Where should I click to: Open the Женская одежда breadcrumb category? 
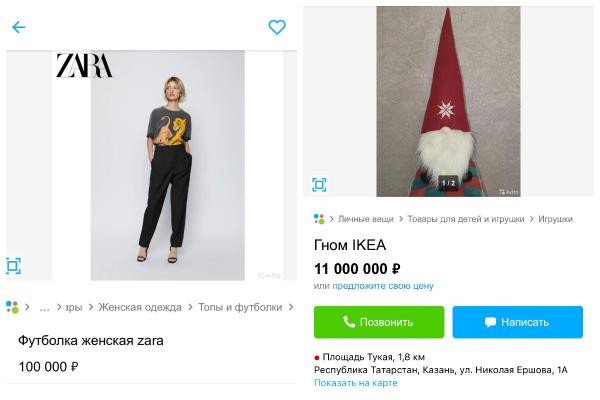click(140, 307)
